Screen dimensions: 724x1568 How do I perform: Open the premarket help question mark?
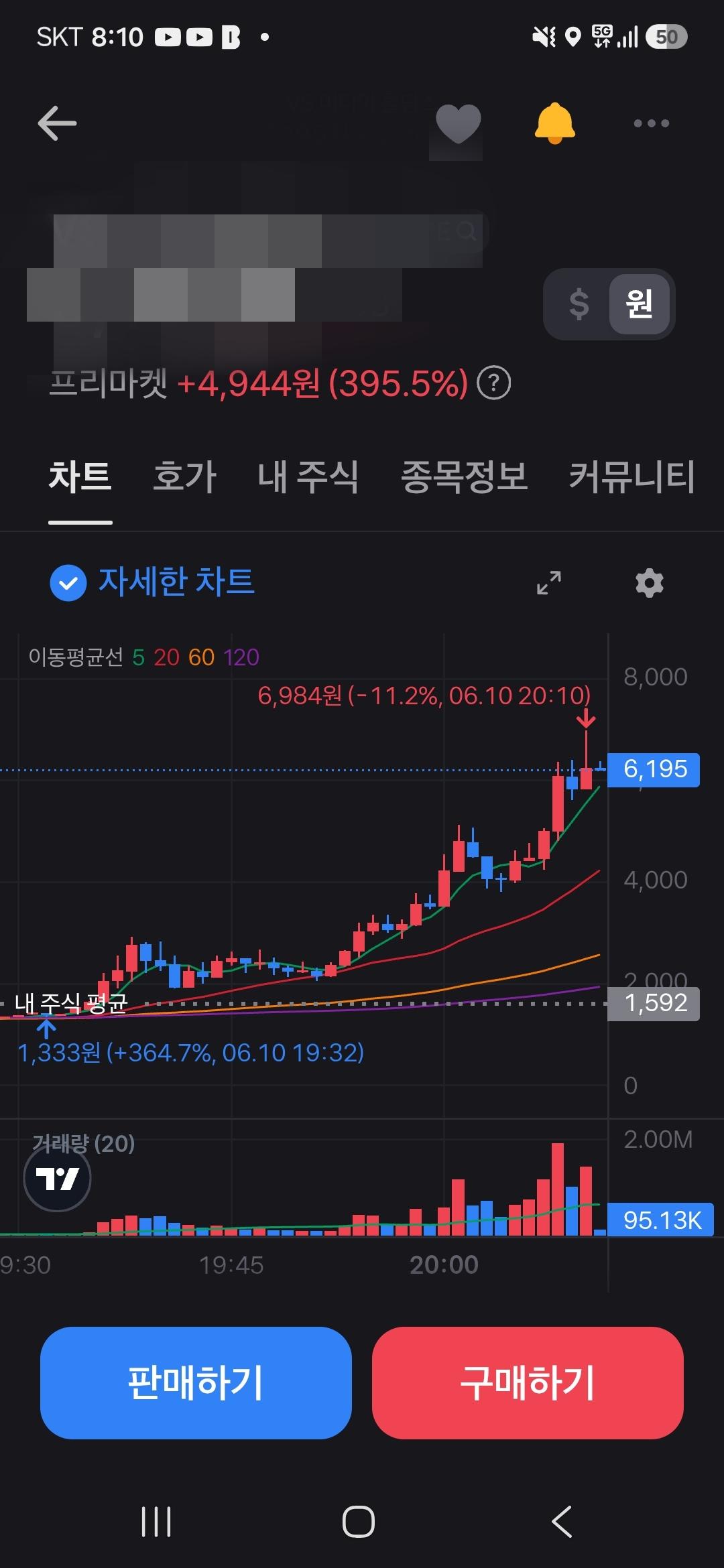[494, 383]
